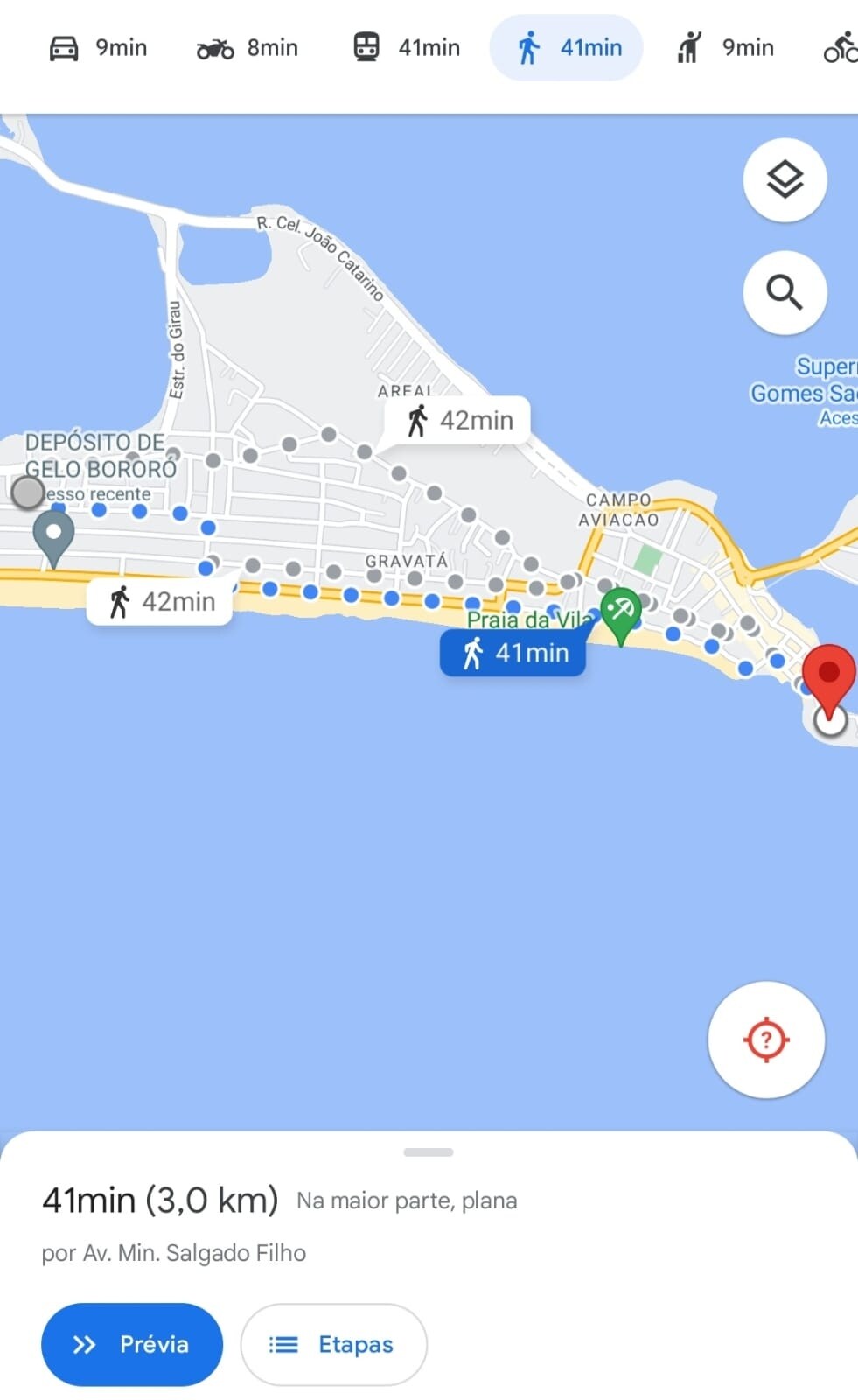Expand the route details sheet handle
Image resolution: width=858 pixels, height=1400 pixels.
click(x=429, y=1152)
